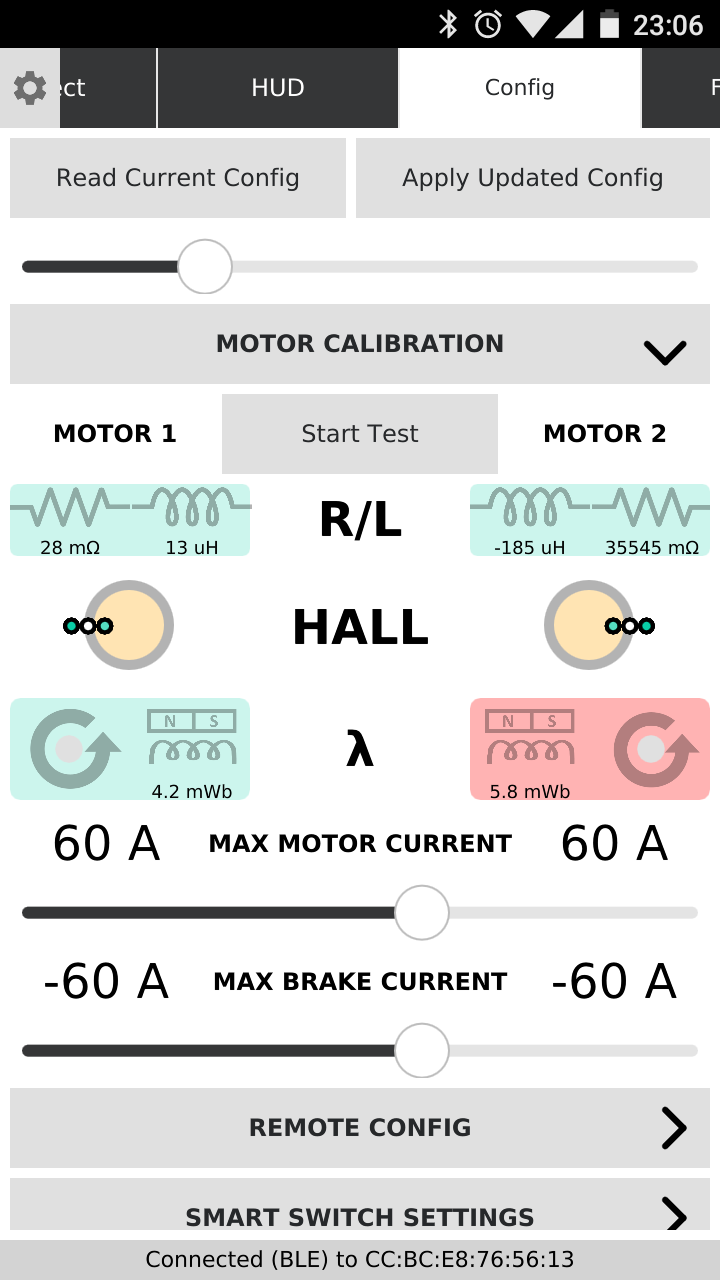
Task: Start the motor calibration test
Action: pos(360,434)
